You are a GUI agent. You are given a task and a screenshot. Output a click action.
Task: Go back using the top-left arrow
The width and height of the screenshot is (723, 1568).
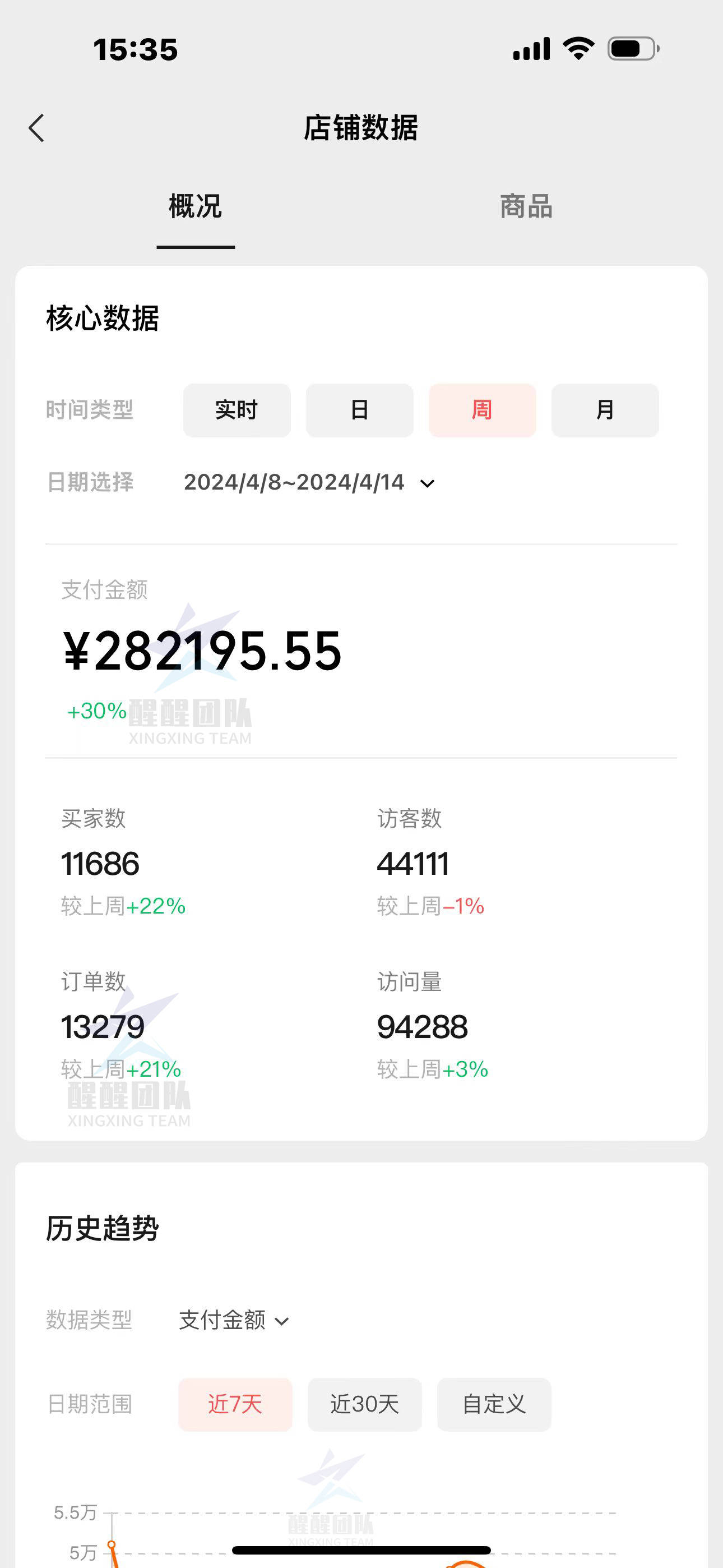[x=36, y=128]
